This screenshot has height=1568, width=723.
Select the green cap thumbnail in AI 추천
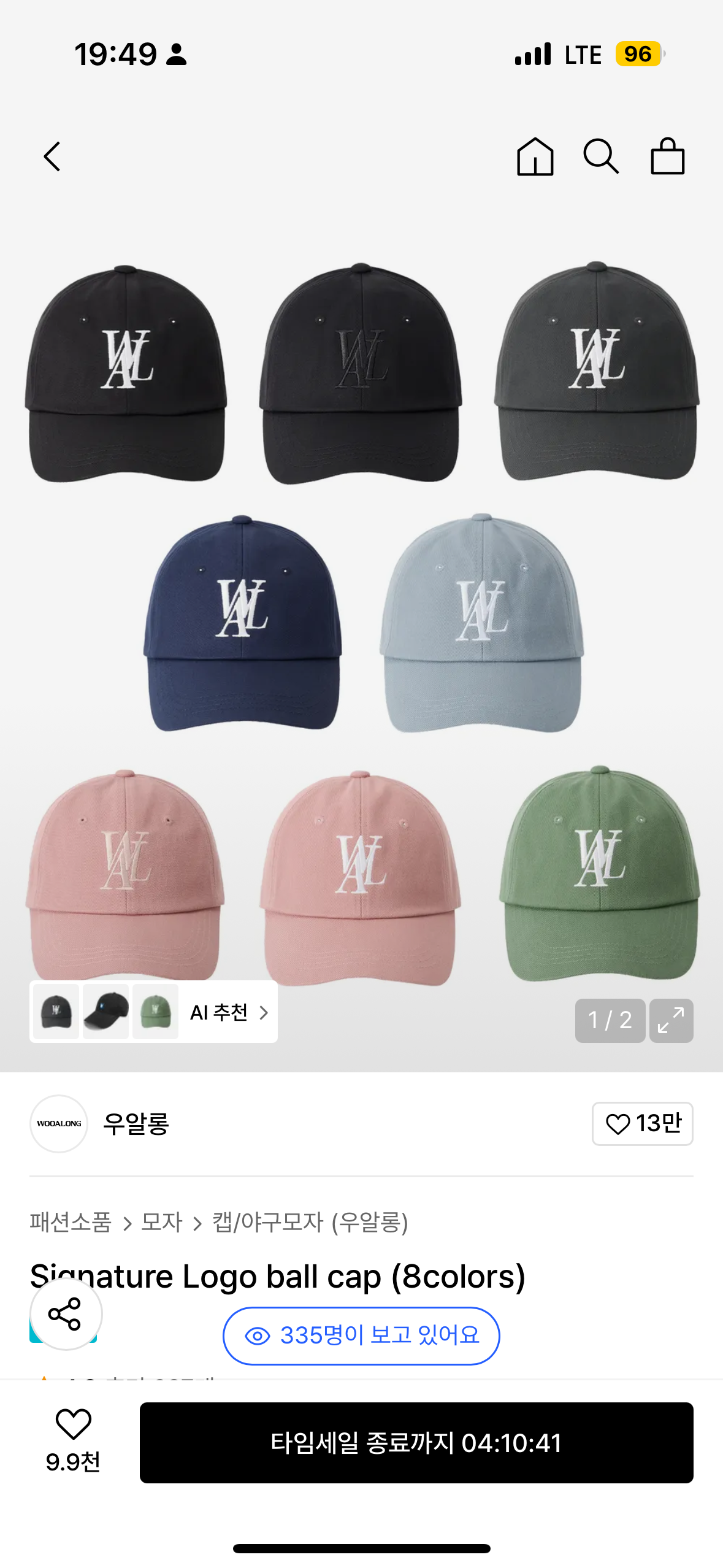click(155, 1012)
